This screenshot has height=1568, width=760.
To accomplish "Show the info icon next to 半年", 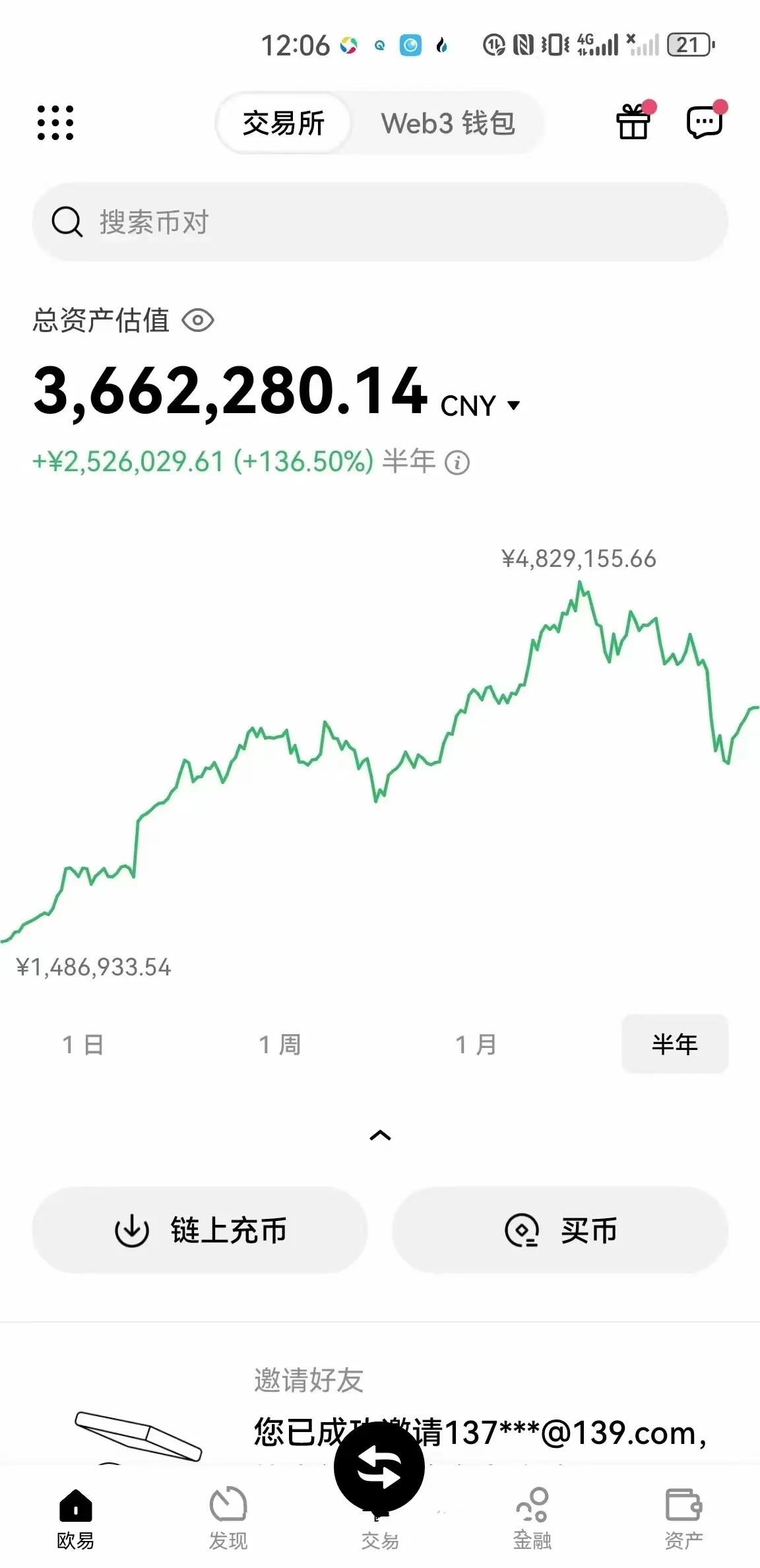I will pos(457,463).
